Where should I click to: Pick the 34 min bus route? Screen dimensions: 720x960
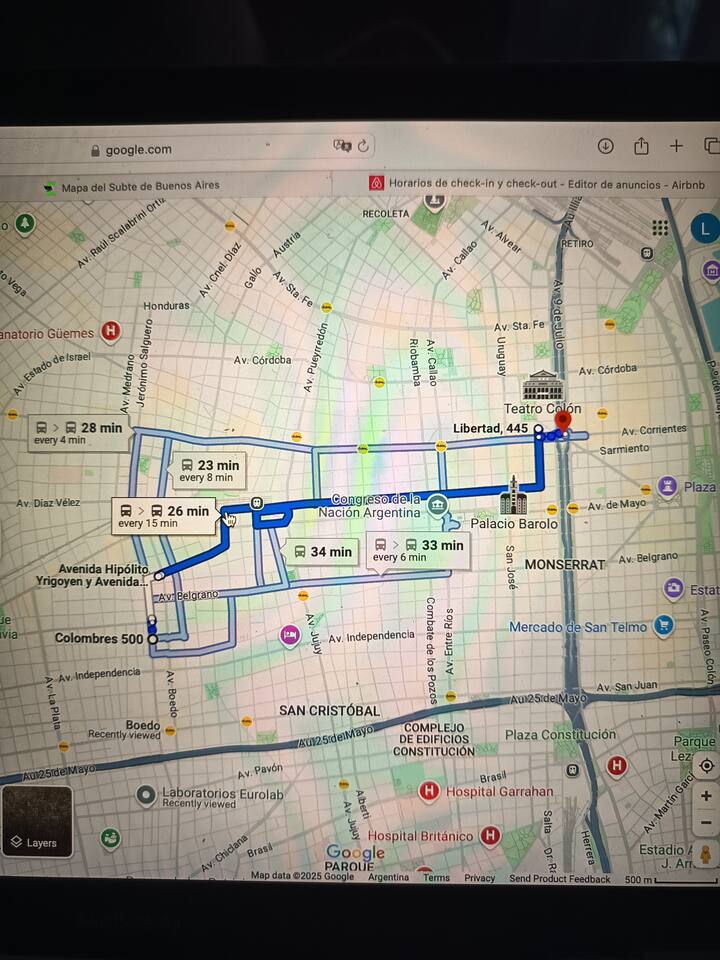pyautogui.click(x=322, y=552)
